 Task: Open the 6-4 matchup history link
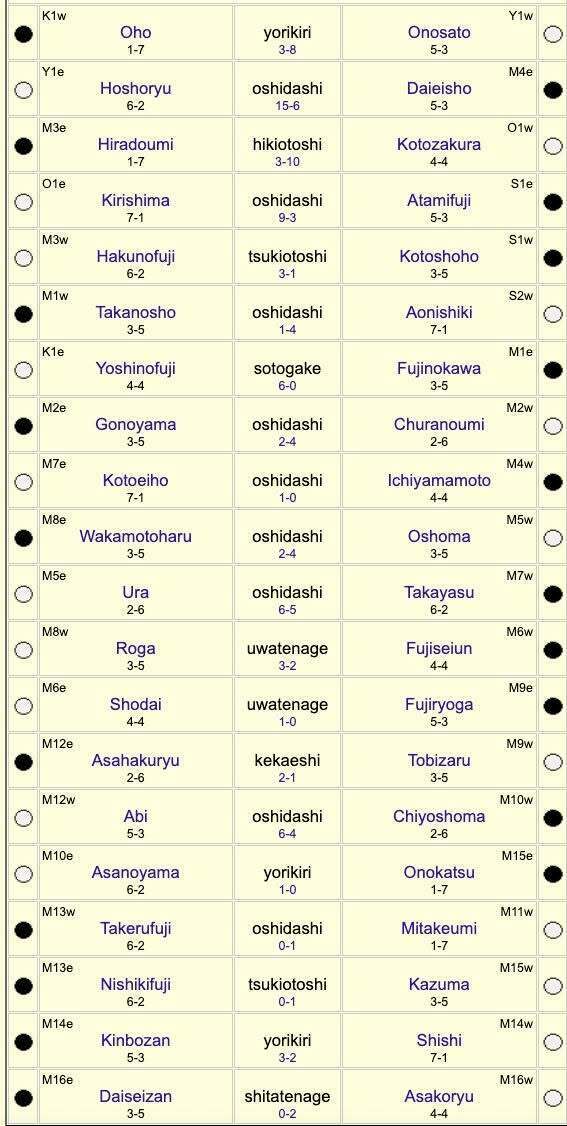[287, 834]
